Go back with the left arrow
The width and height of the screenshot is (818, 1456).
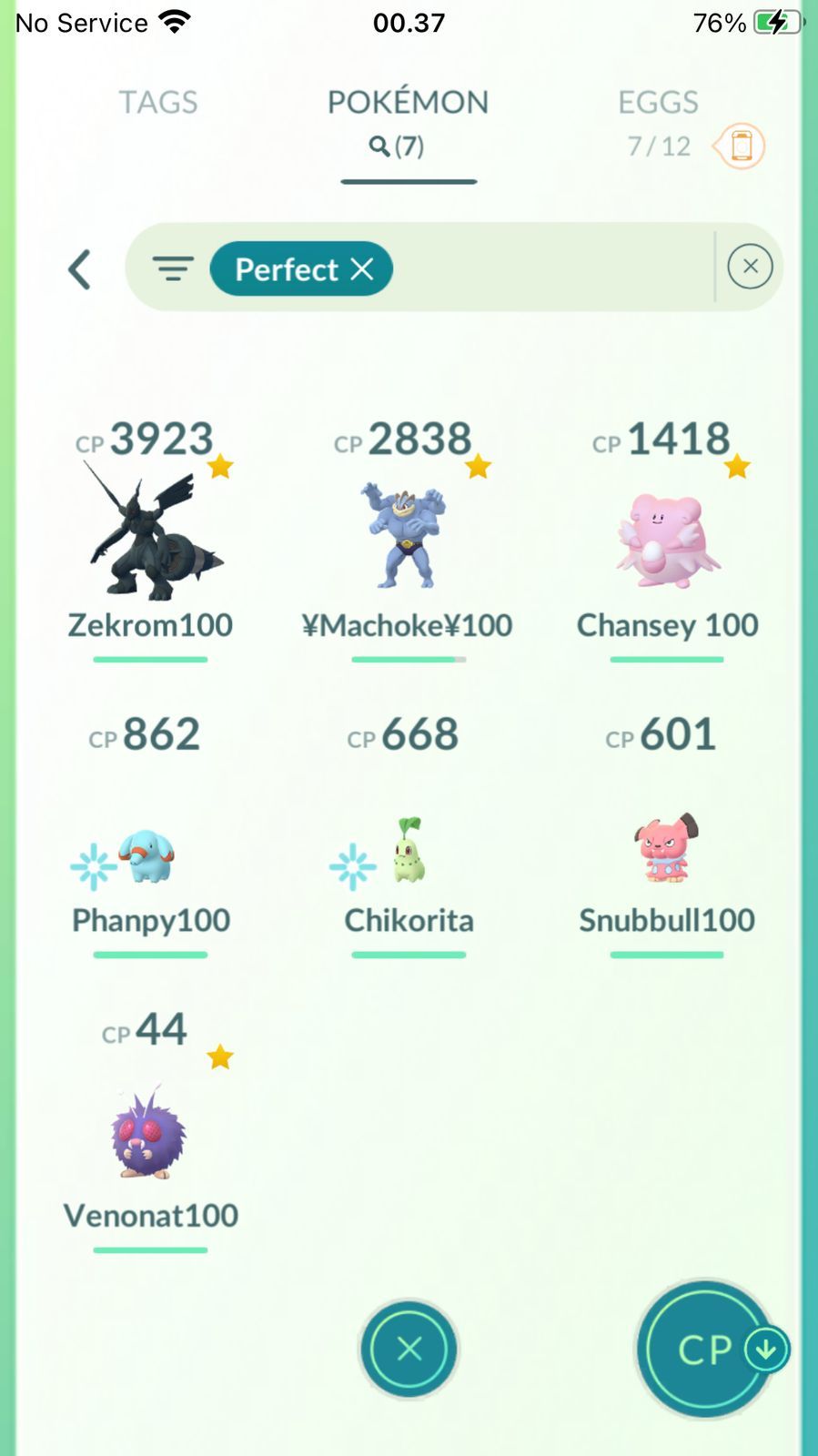pyautogui.click(x=80, y=269)
